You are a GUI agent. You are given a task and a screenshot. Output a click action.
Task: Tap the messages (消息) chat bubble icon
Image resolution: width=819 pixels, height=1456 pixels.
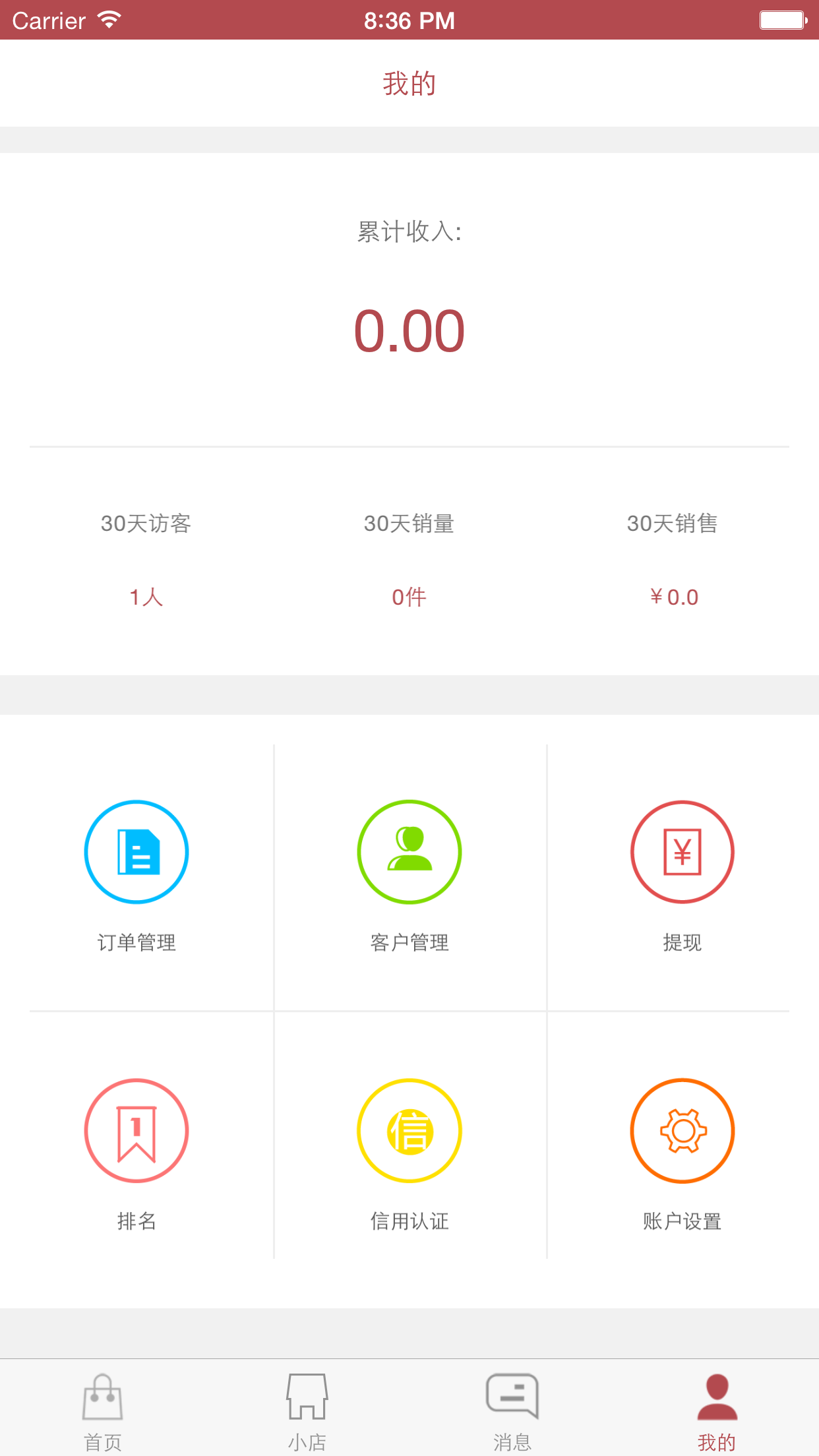pos(512,1395)
